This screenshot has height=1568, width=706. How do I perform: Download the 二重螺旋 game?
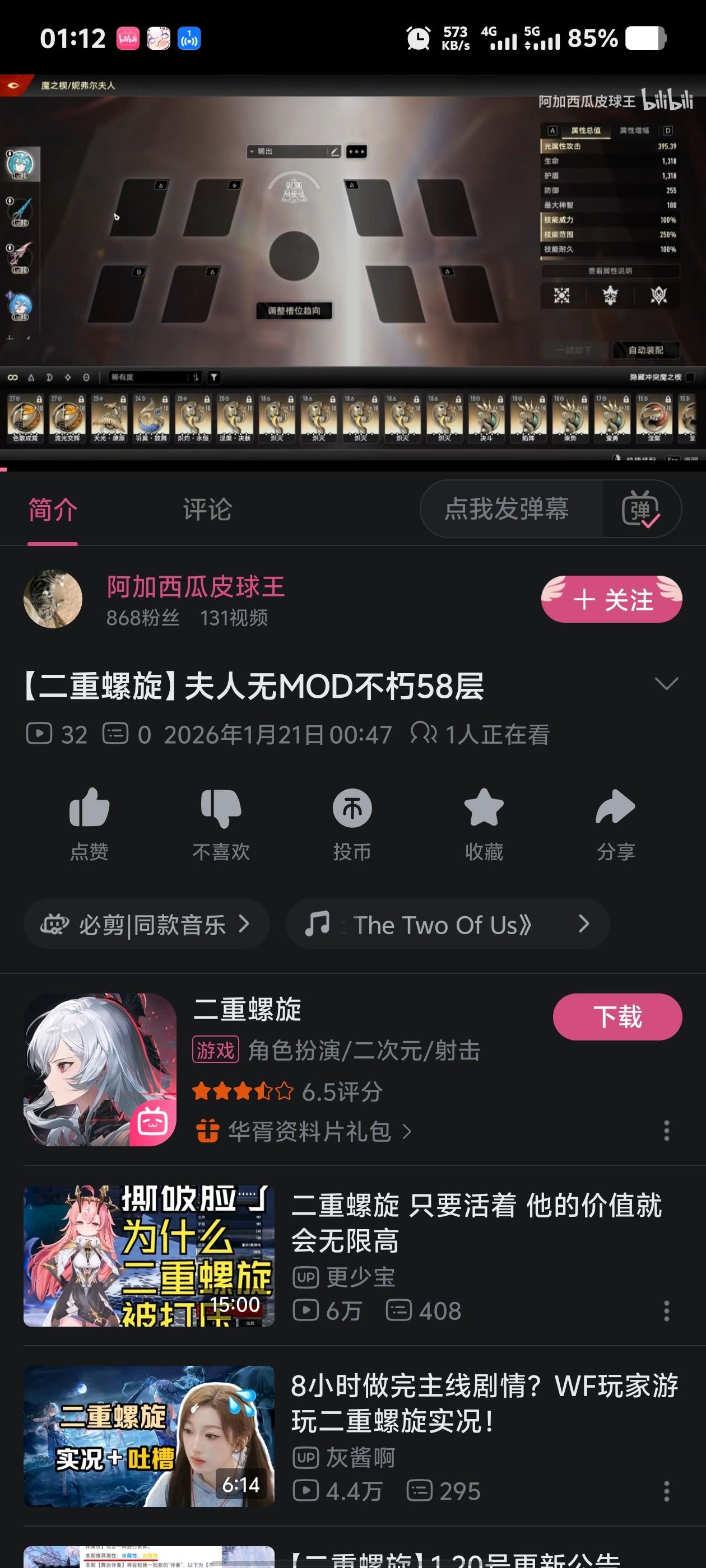pyautogui.click(x=617, y=1017)
